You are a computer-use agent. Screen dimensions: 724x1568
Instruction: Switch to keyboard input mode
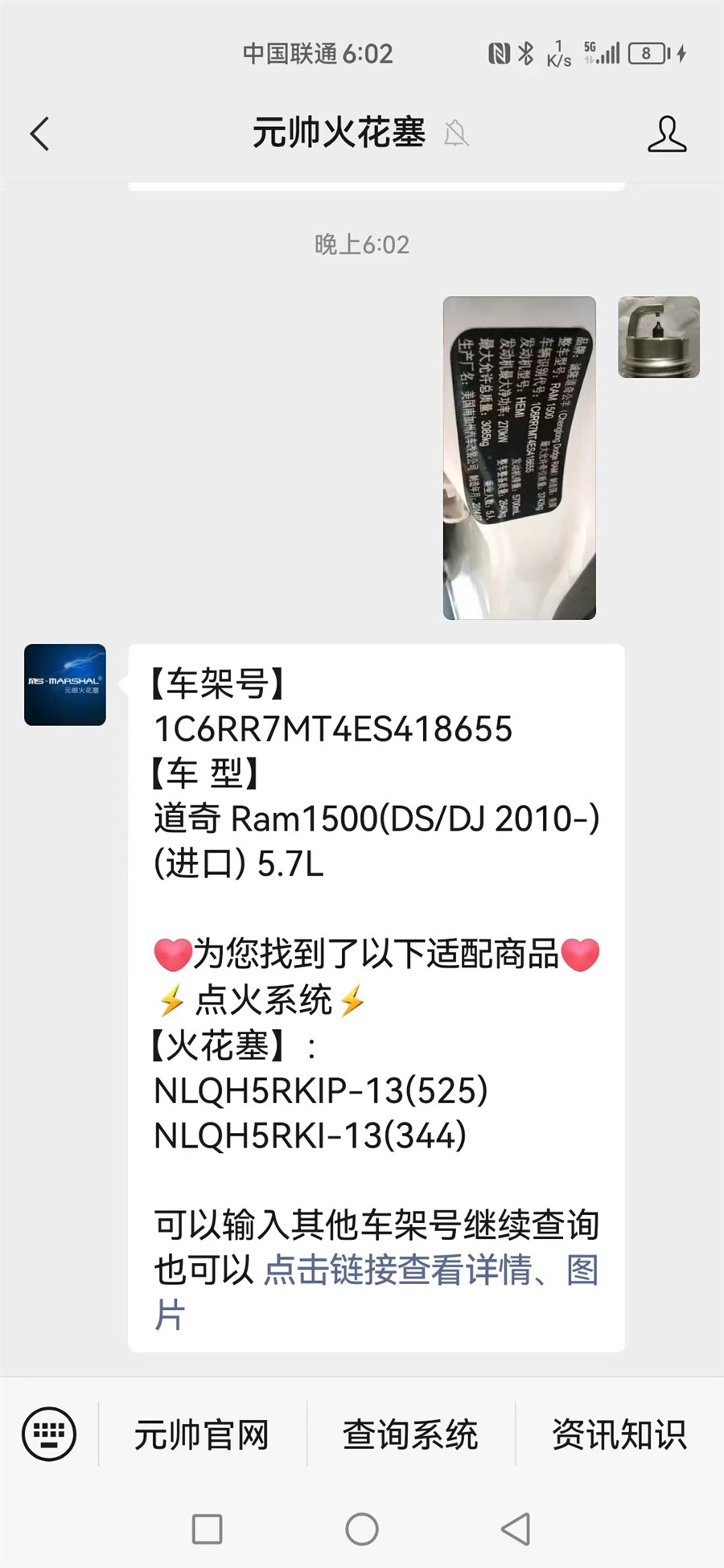click(x=49, y=1434)
